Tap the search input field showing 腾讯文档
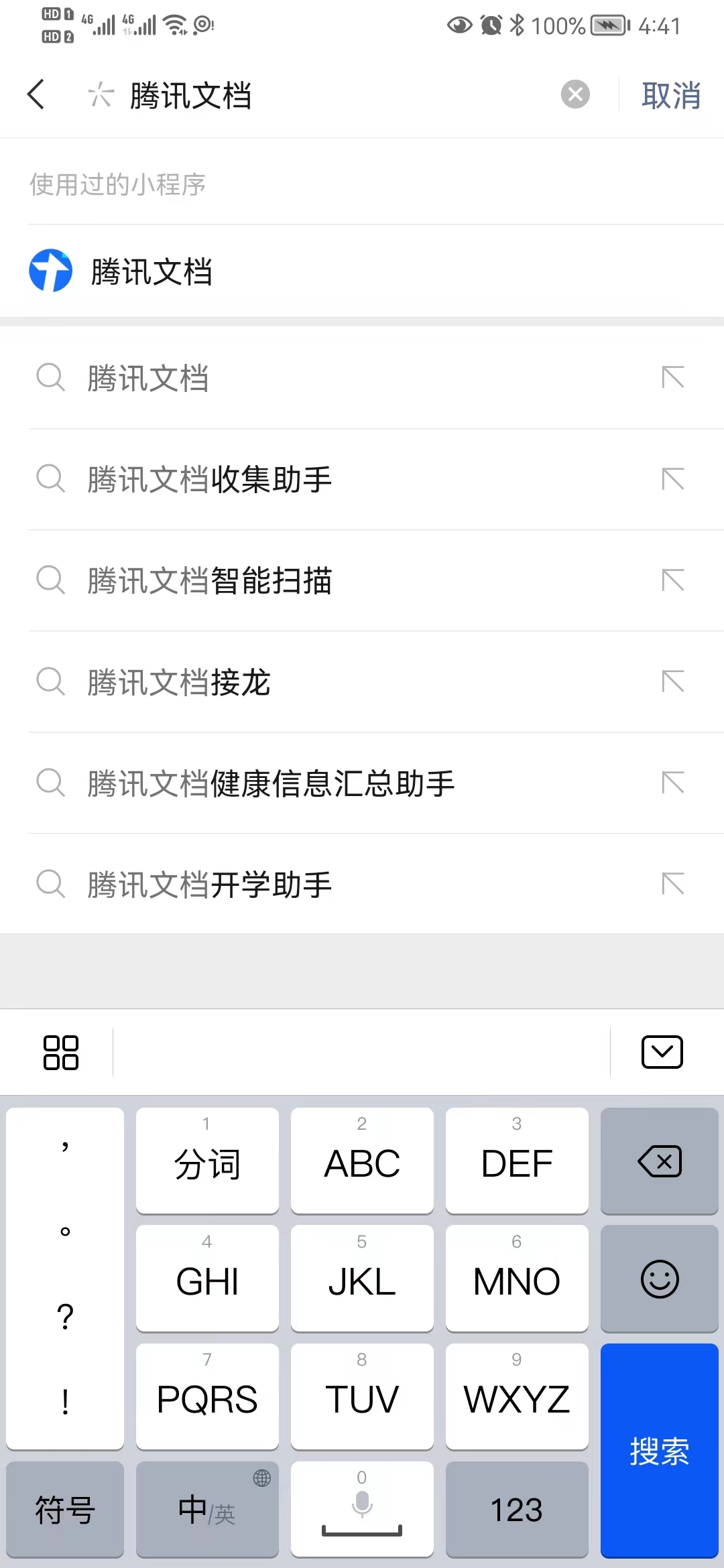The width and height of the screenshot is (724, 1568). click(302, 95)
